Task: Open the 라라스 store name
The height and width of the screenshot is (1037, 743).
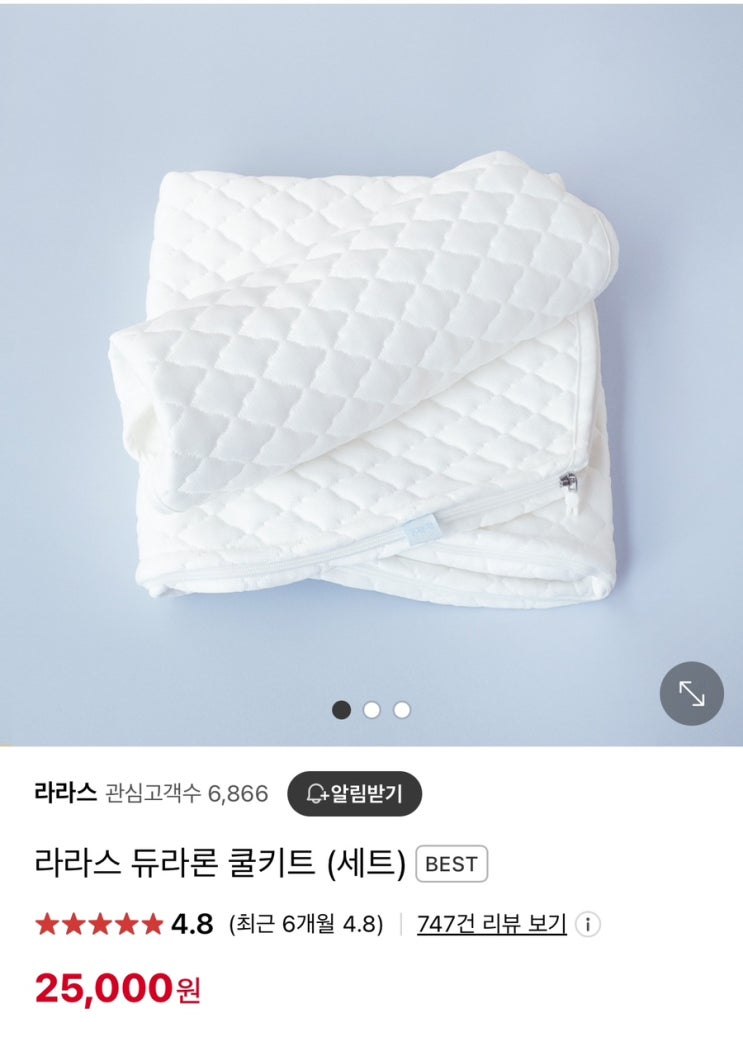Action: (x=65, y=794)
